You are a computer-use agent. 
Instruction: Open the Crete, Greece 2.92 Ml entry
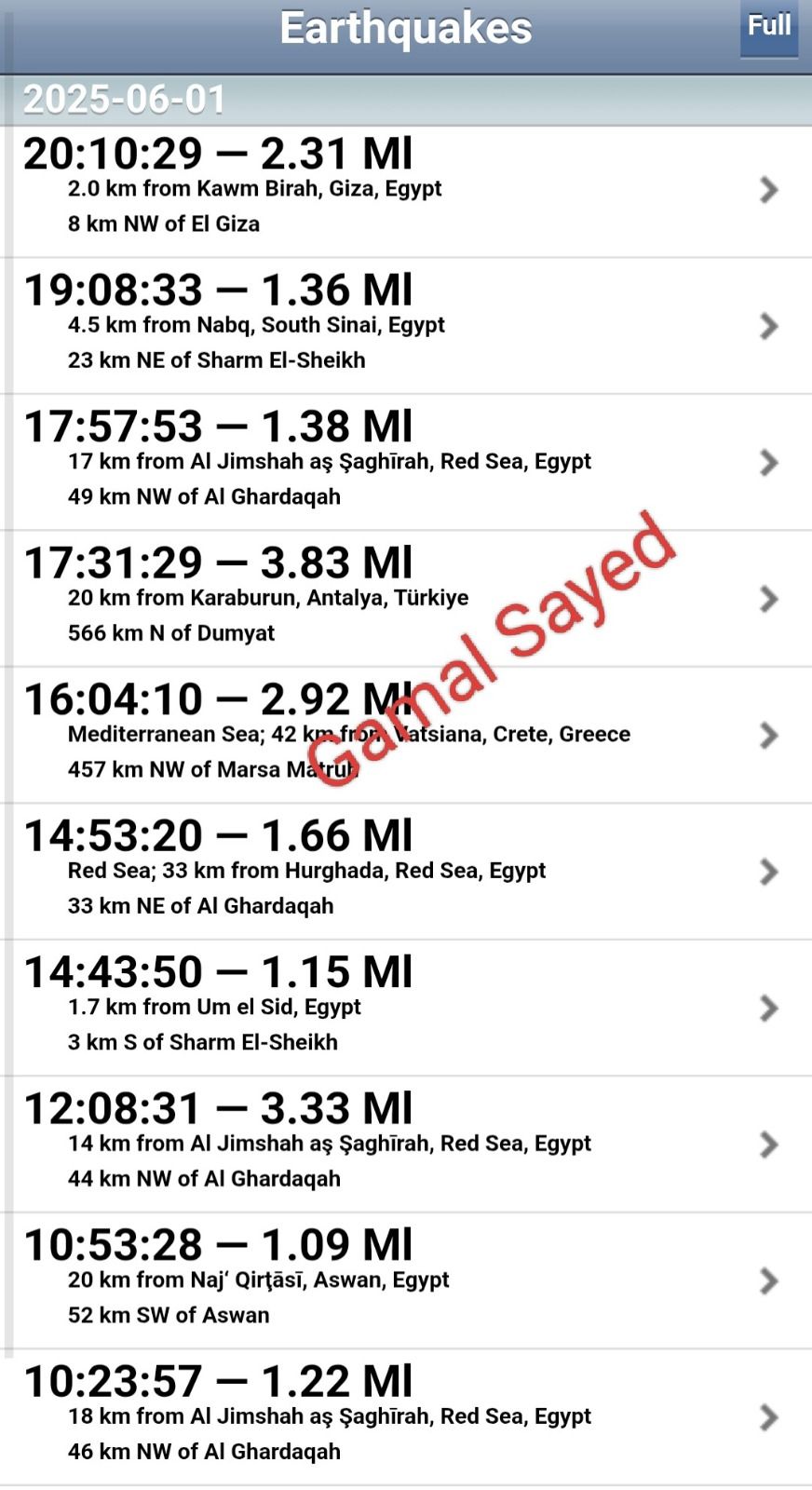pos(406,736)
